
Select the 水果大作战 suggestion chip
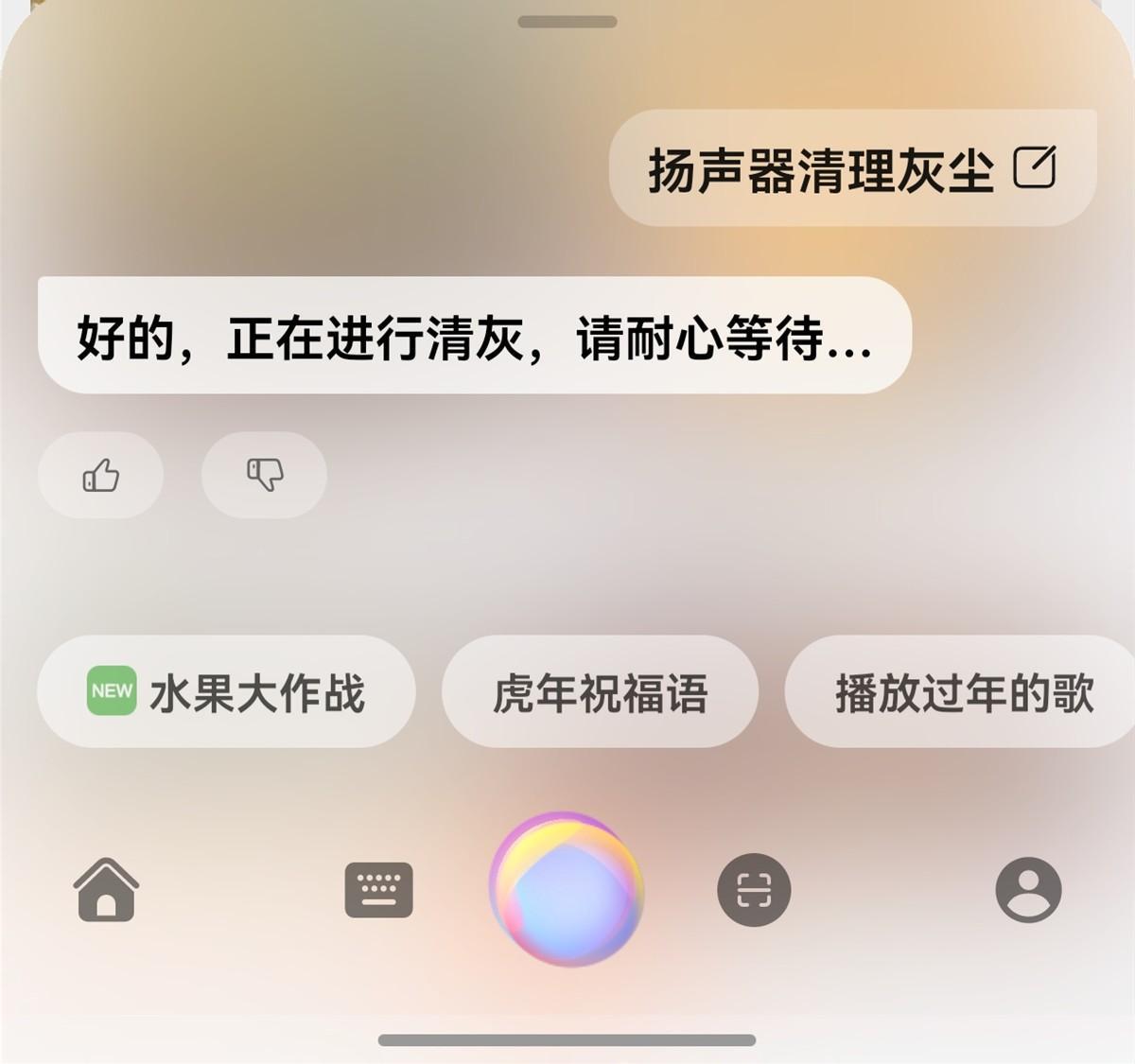tap(226, 692)
